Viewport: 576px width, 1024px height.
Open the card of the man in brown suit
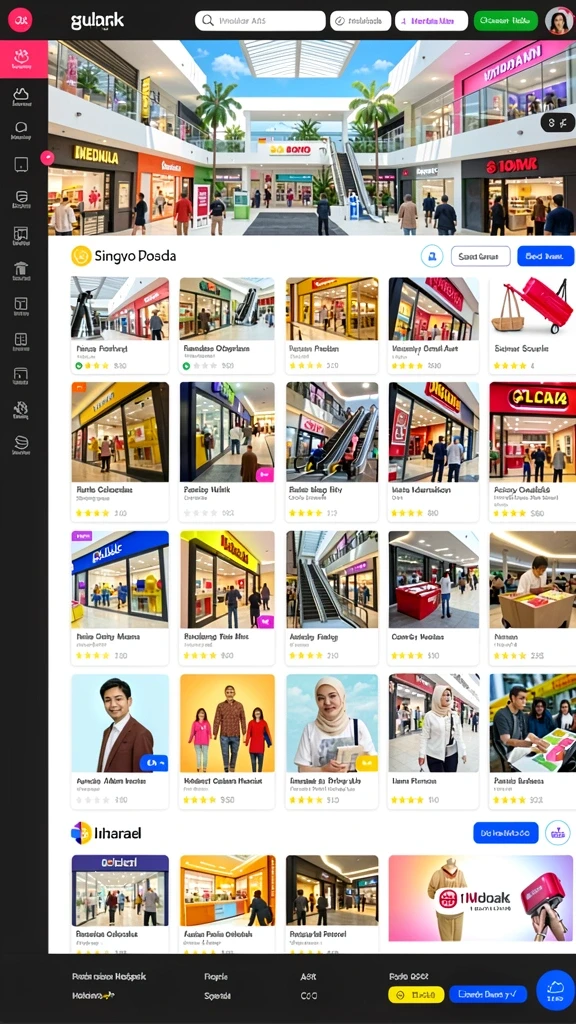(x=120, y=741)
